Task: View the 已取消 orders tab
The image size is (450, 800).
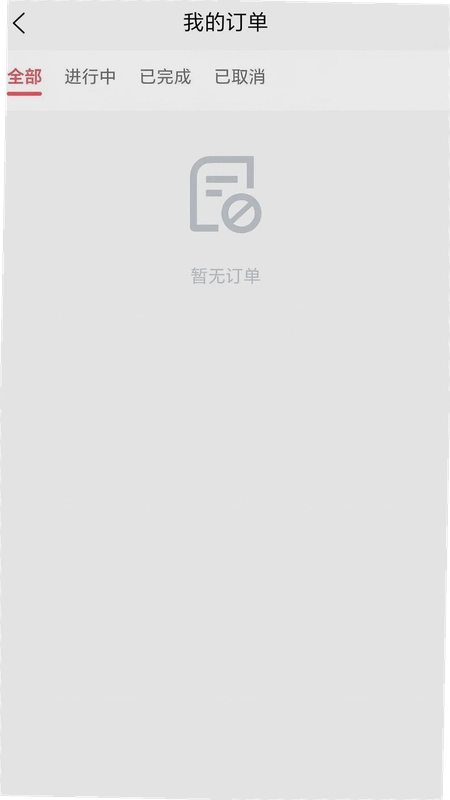Action: tap(240, 77)
